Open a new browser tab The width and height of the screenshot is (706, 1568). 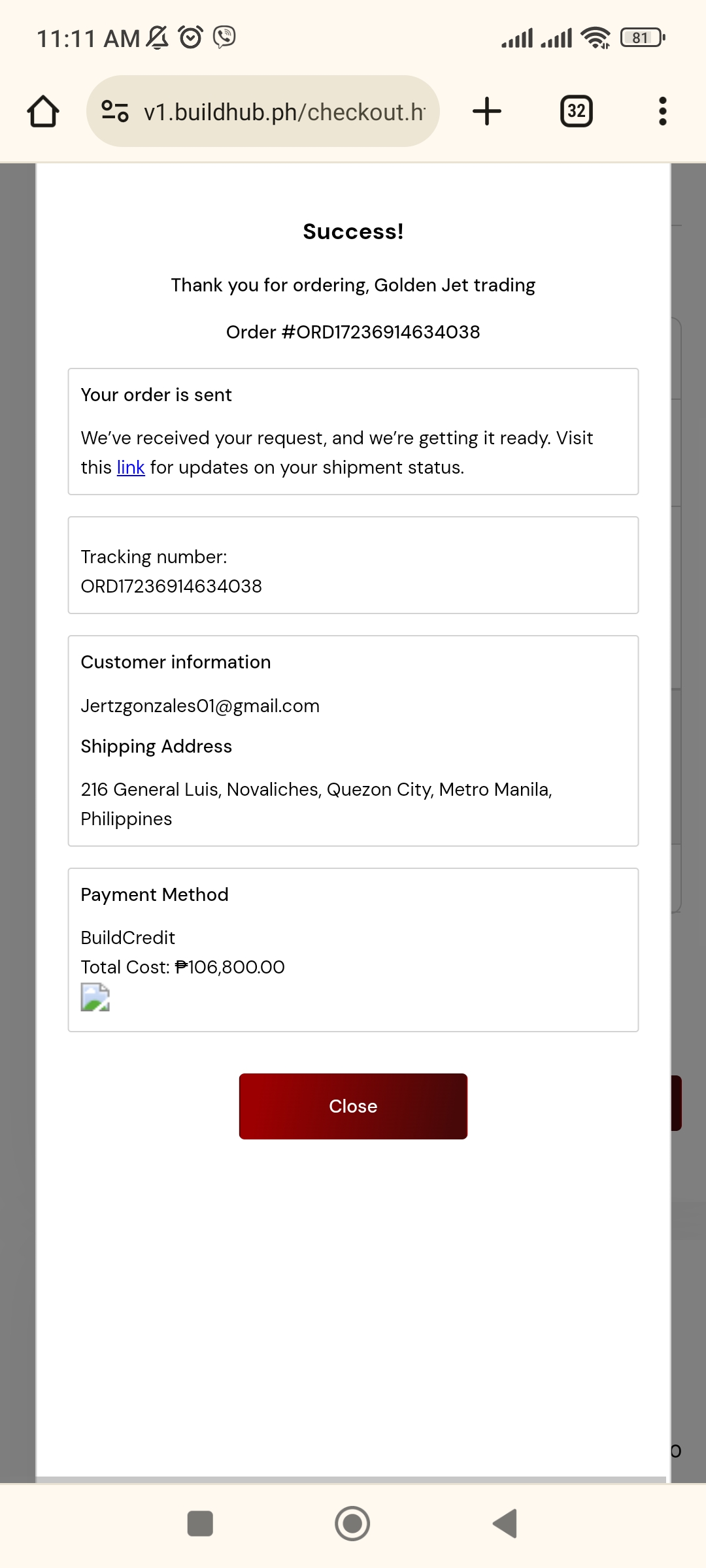point(487,111)
